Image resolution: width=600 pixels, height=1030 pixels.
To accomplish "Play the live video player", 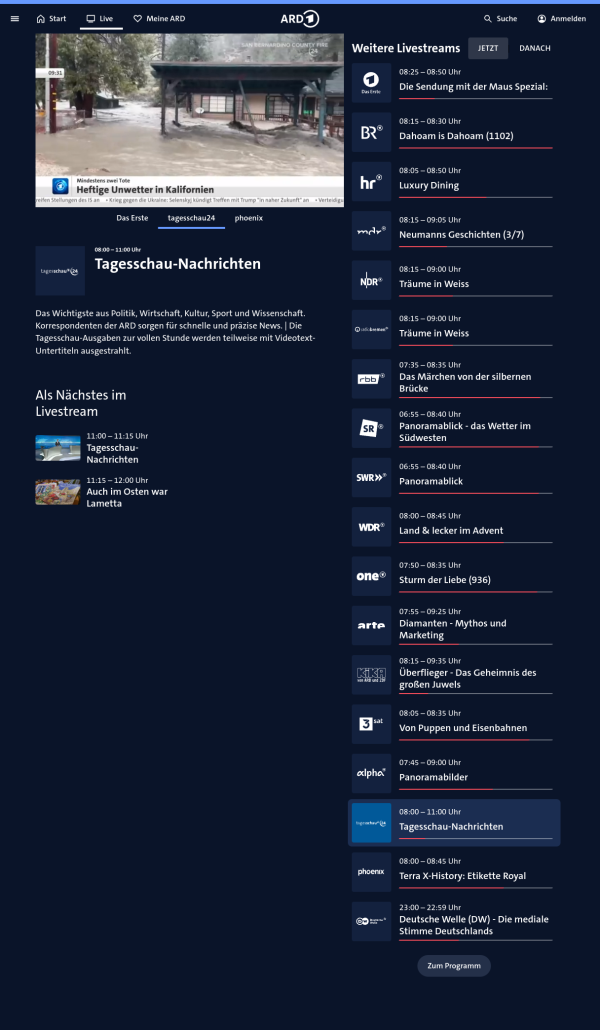I will tap(190, 120).
